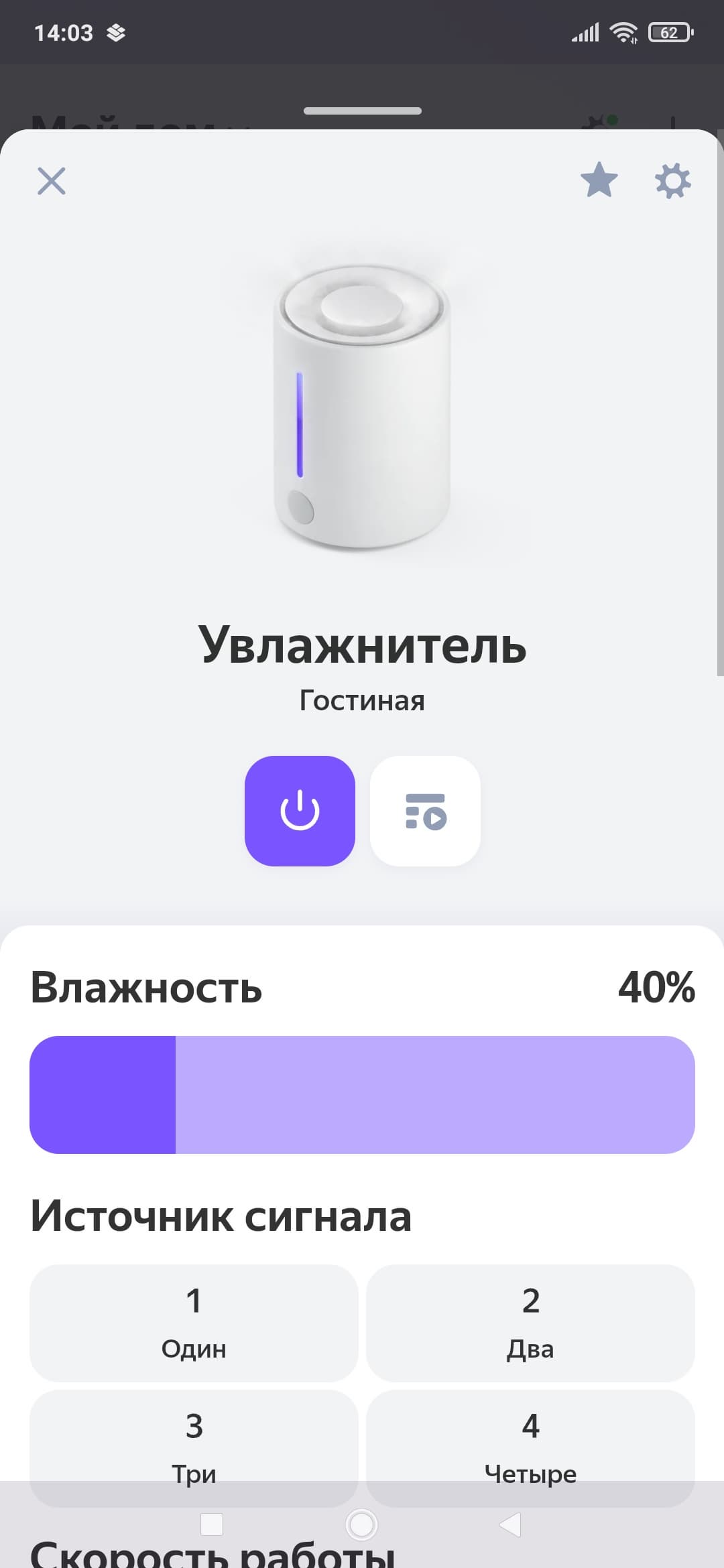Add humidifier to favorites with star

pyautogui.click(x=599, y=180)
